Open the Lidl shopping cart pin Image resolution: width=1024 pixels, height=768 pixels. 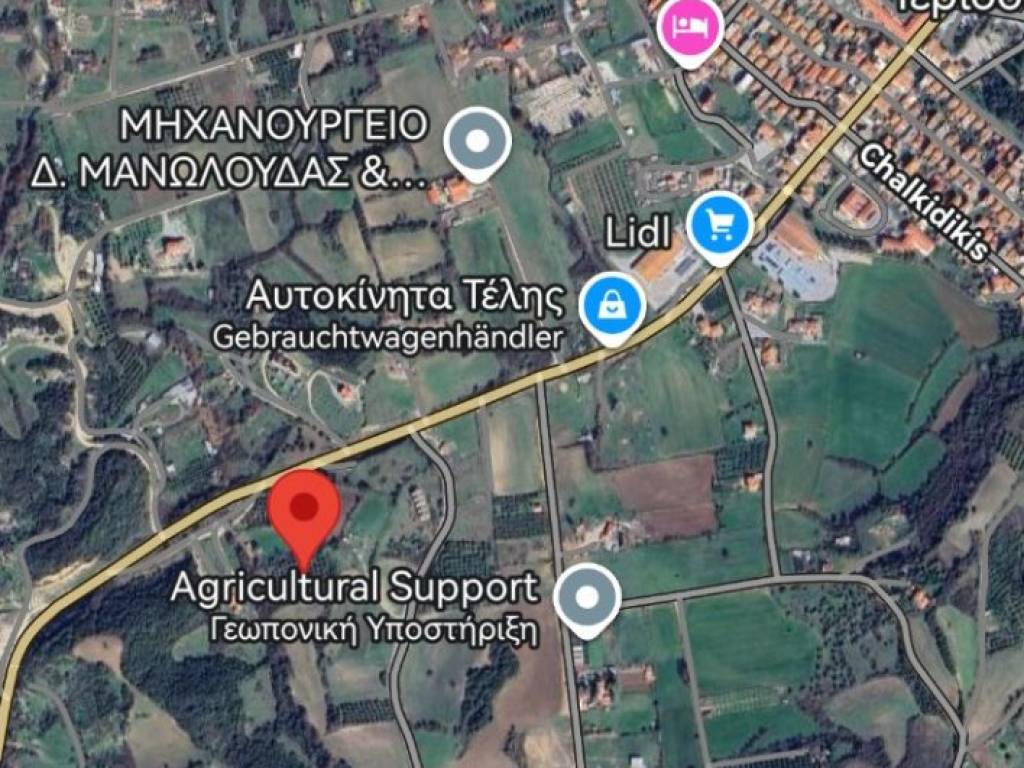click(721, 225)
